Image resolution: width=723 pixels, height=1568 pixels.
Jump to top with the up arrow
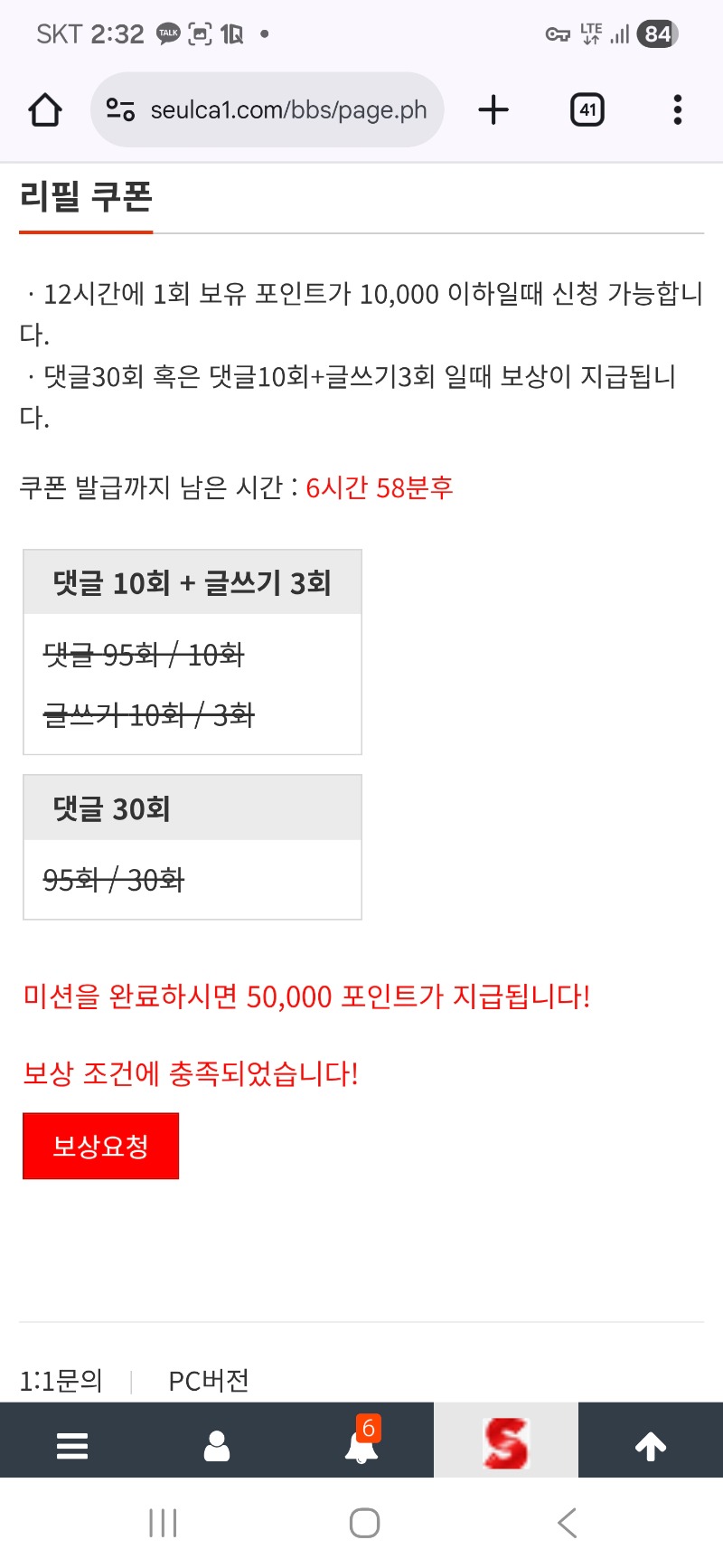click(651, 1445)
